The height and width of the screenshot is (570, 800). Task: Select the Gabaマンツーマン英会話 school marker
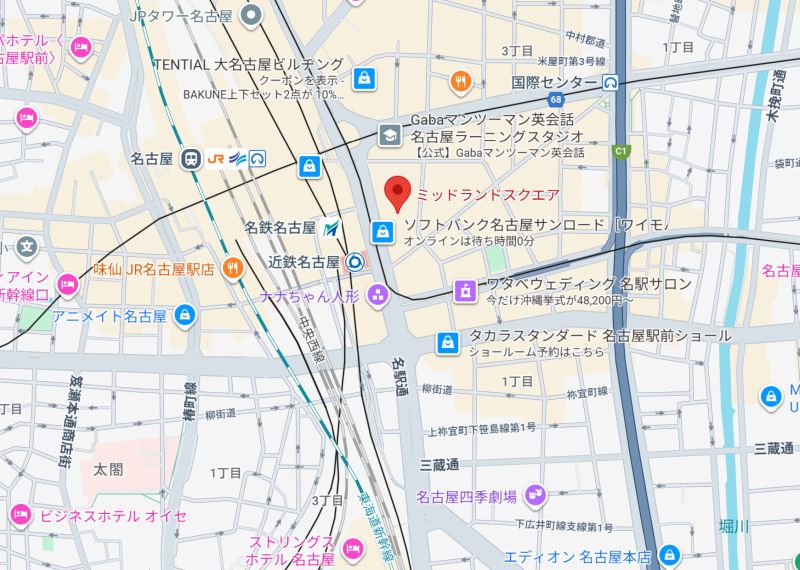click(389, 135)
